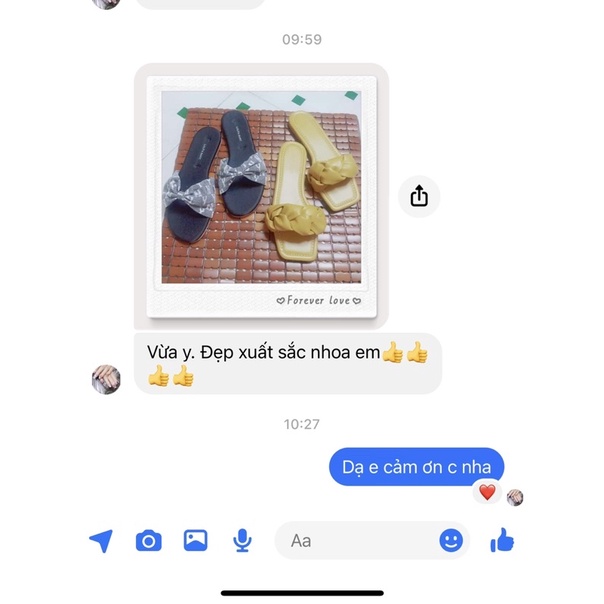604x604 pixels.
Task: Open the photo gallery picker
Action: pyautogui.click(x=195, y=541)
